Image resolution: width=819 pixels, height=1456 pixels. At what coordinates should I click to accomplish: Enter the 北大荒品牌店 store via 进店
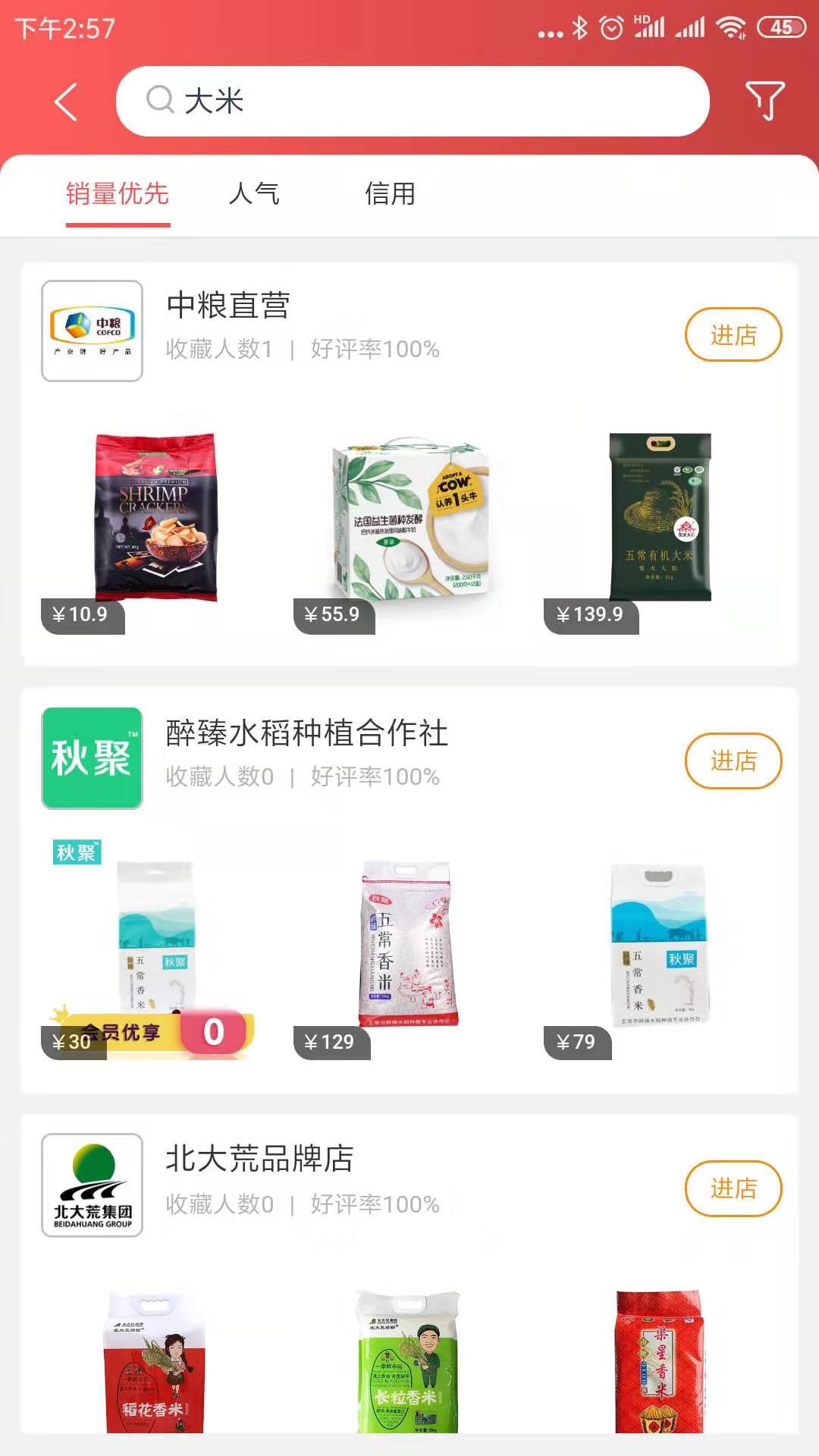tap(733, 1188)
